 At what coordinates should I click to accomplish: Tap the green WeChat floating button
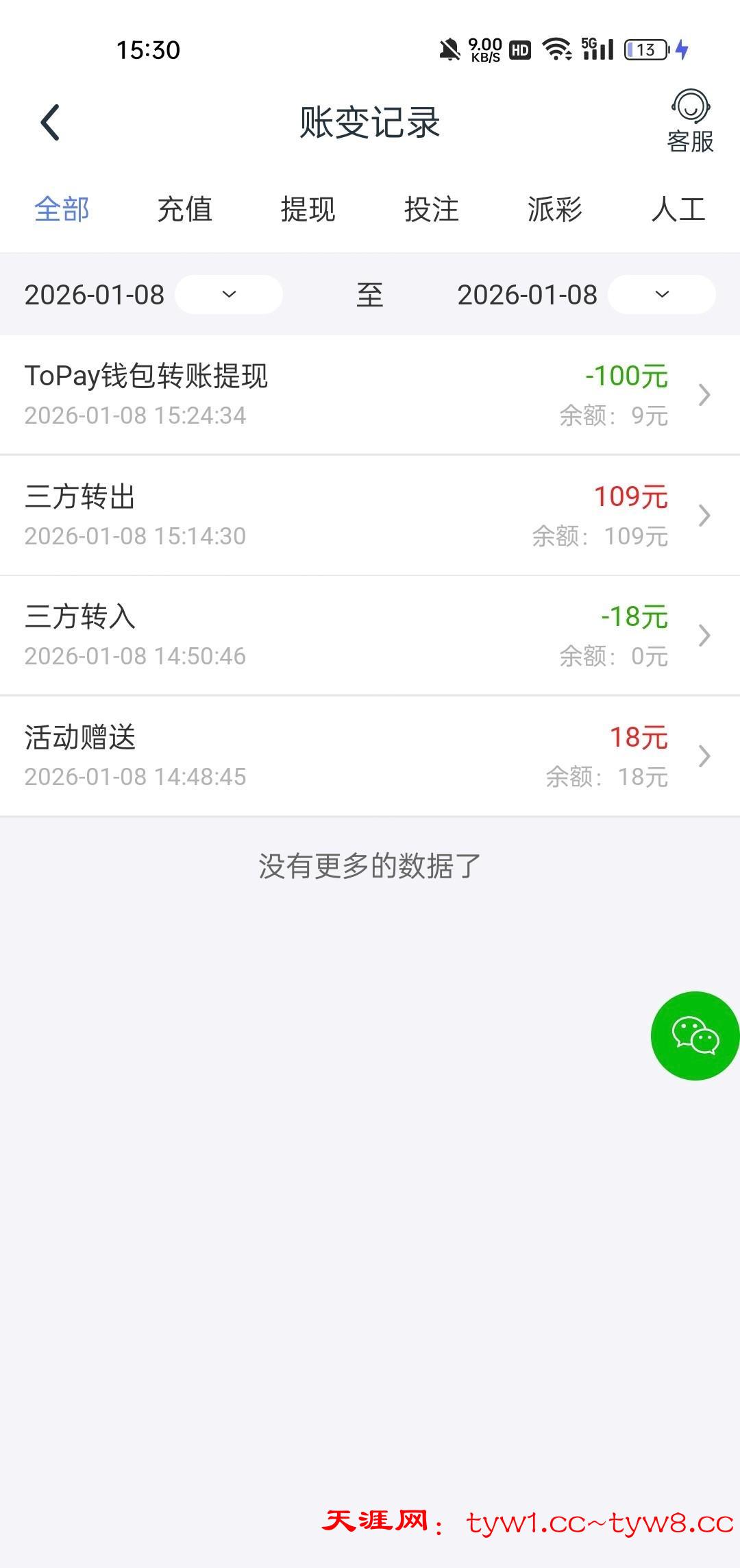pyautogui.click(x=695, y=1035)
